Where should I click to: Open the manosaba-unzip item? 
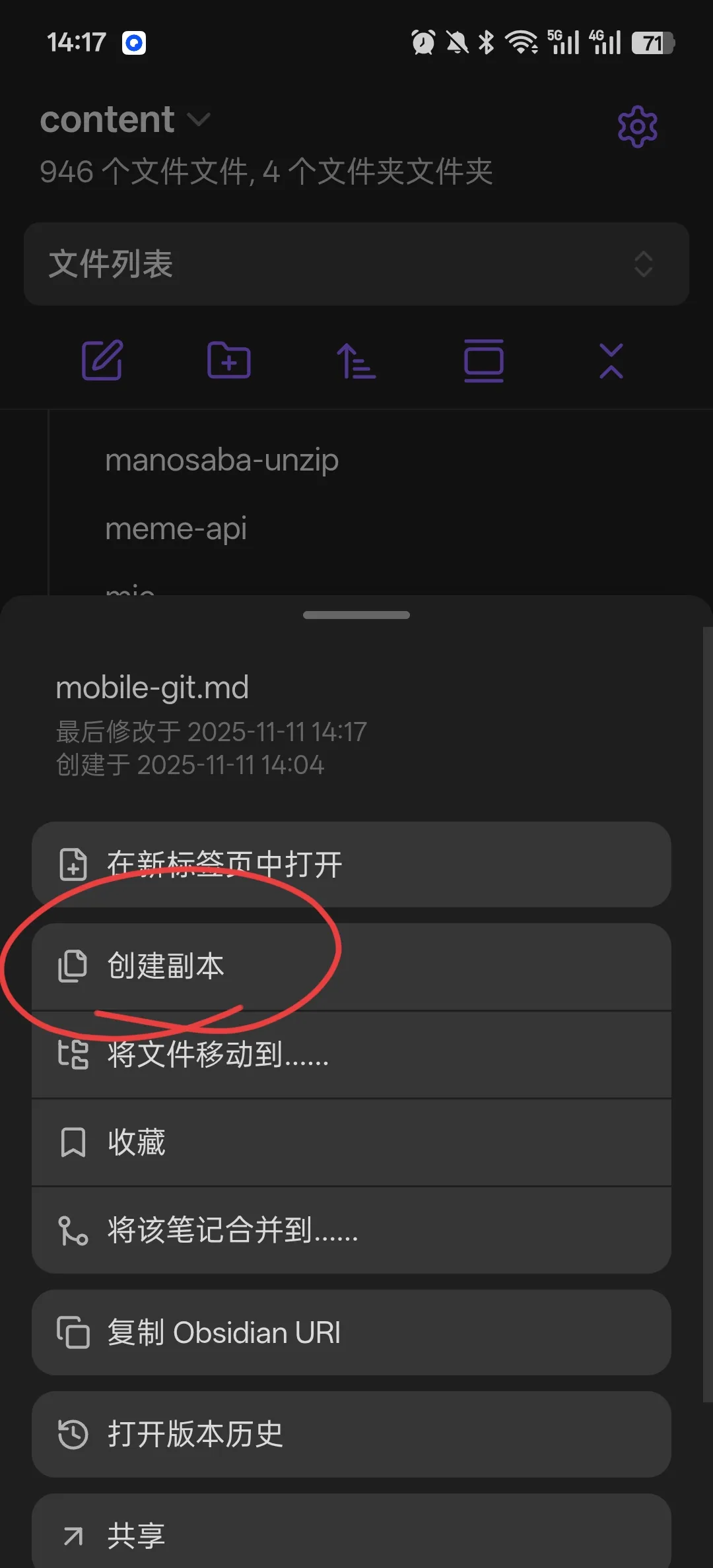[222, 460]
